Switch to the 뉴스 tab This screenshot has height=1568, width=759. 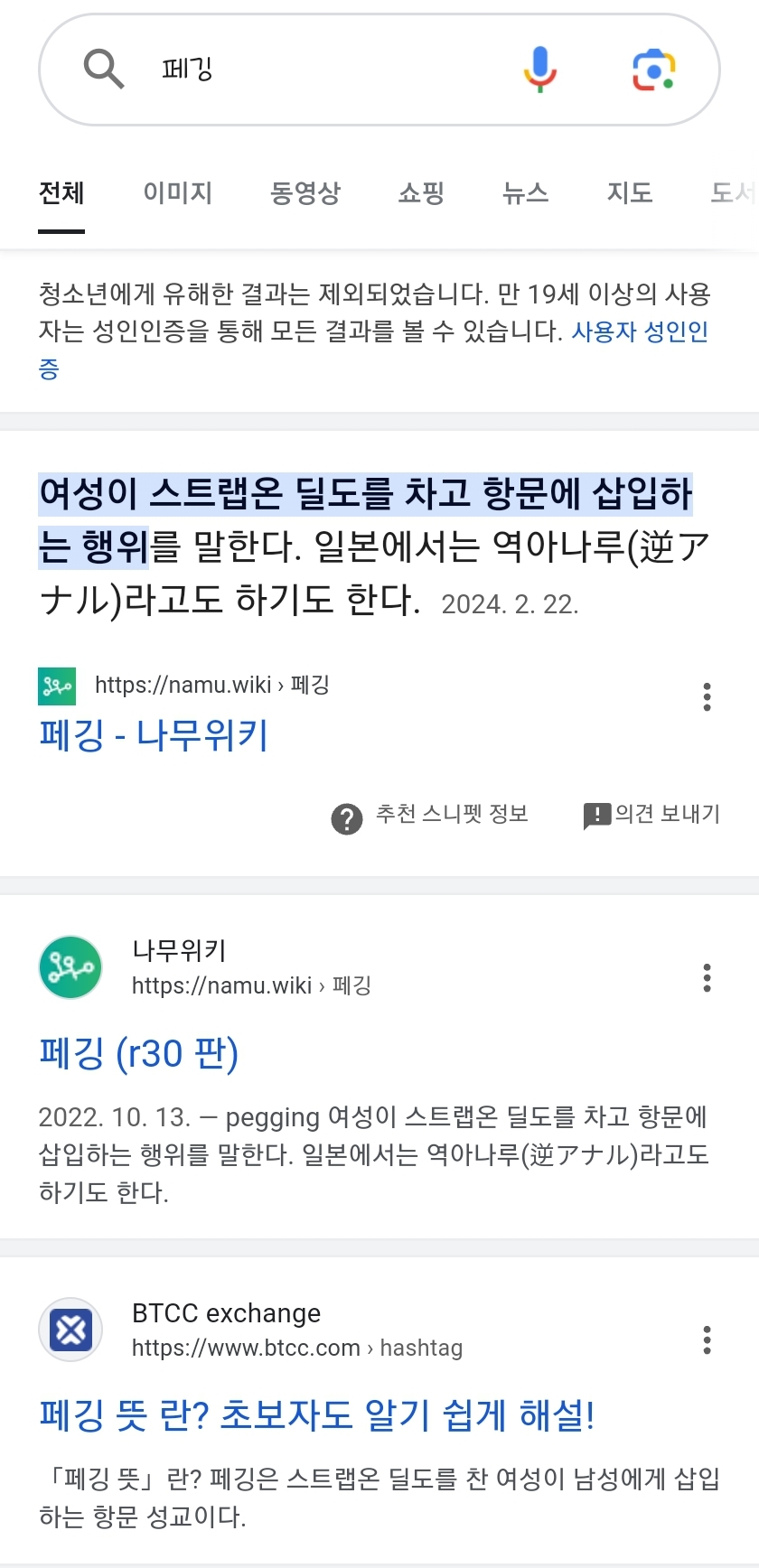pyautogui.click(x=525, y=192)
